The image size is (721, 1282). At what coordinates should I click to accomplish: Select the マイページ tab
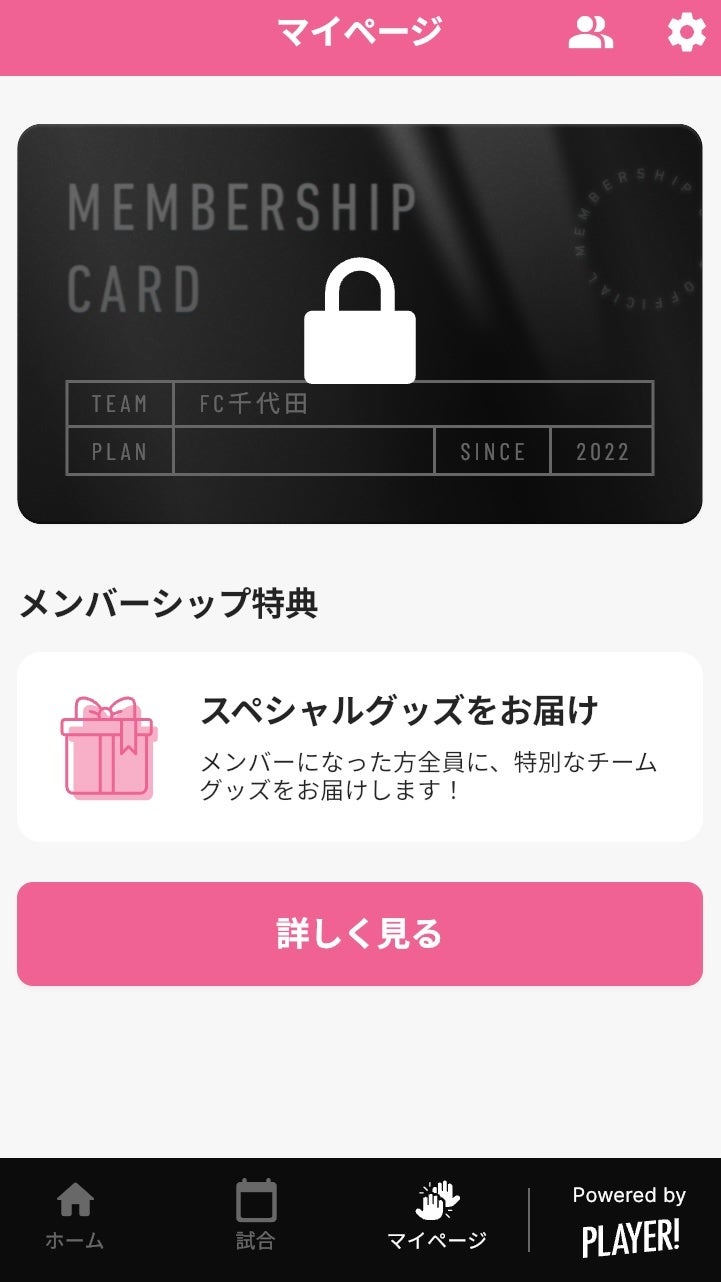coord(437,1215)
